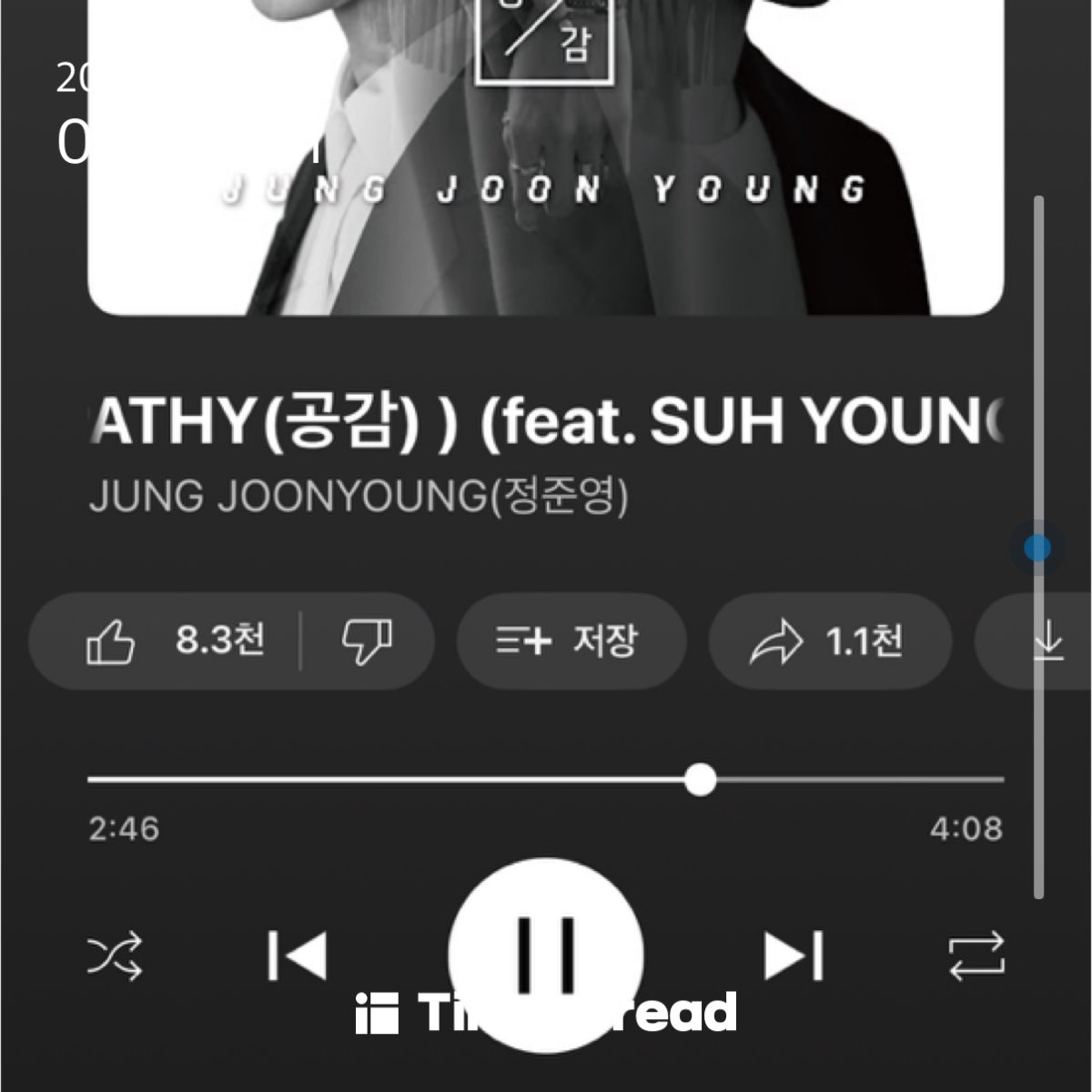
Task: Share the song via 1.1천 button
Action: [x=829, y=642]
